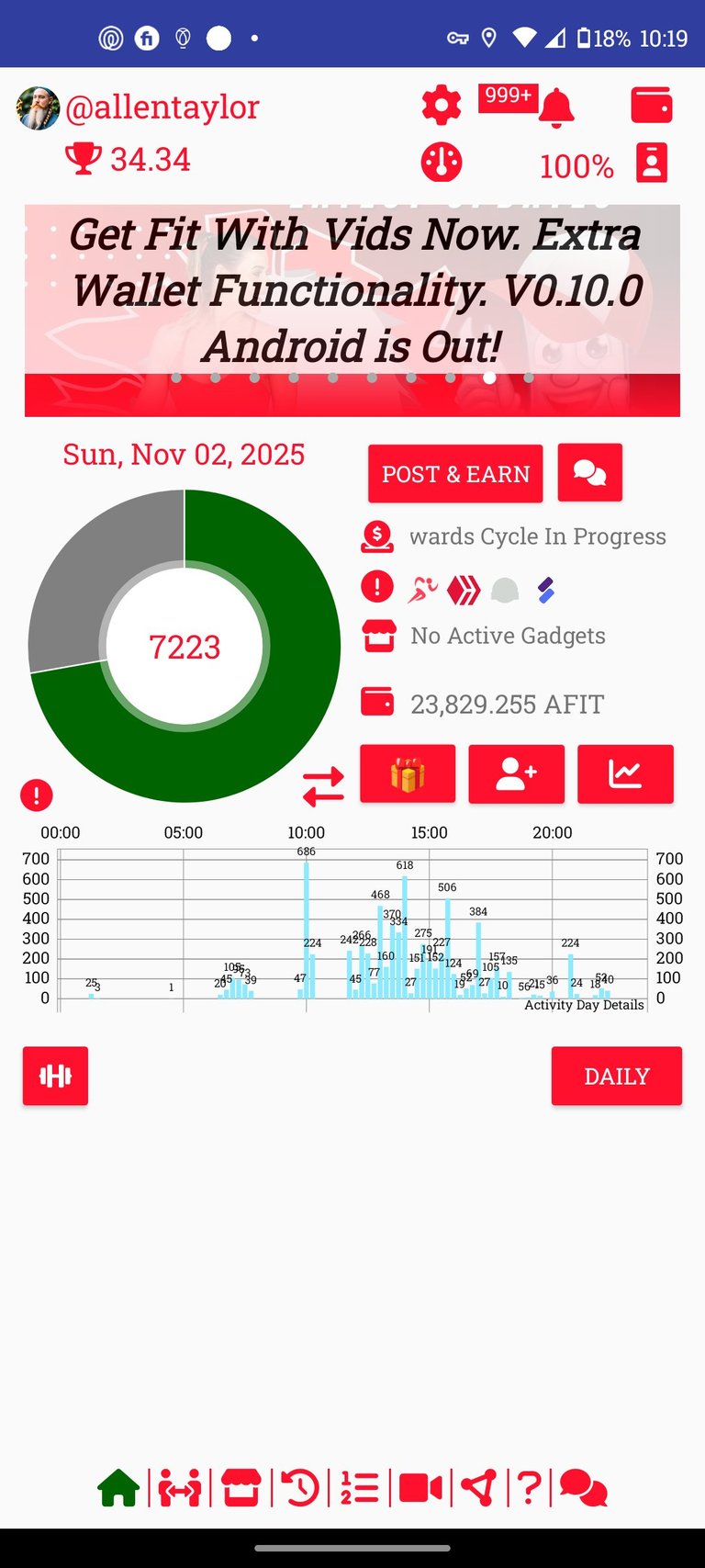Image resolution: width=705 pixels, height=1568 pixels.
Task: Open the help question mark tab
Action: pyautogui.click(x=528, y=1488)
